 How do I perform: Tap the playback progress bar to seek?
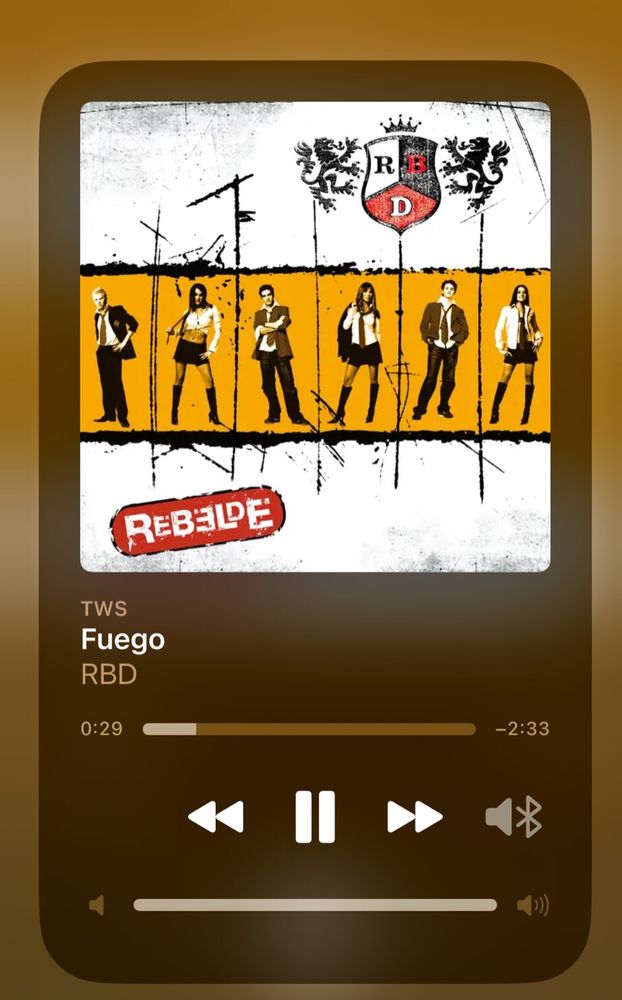click(309, 729)
